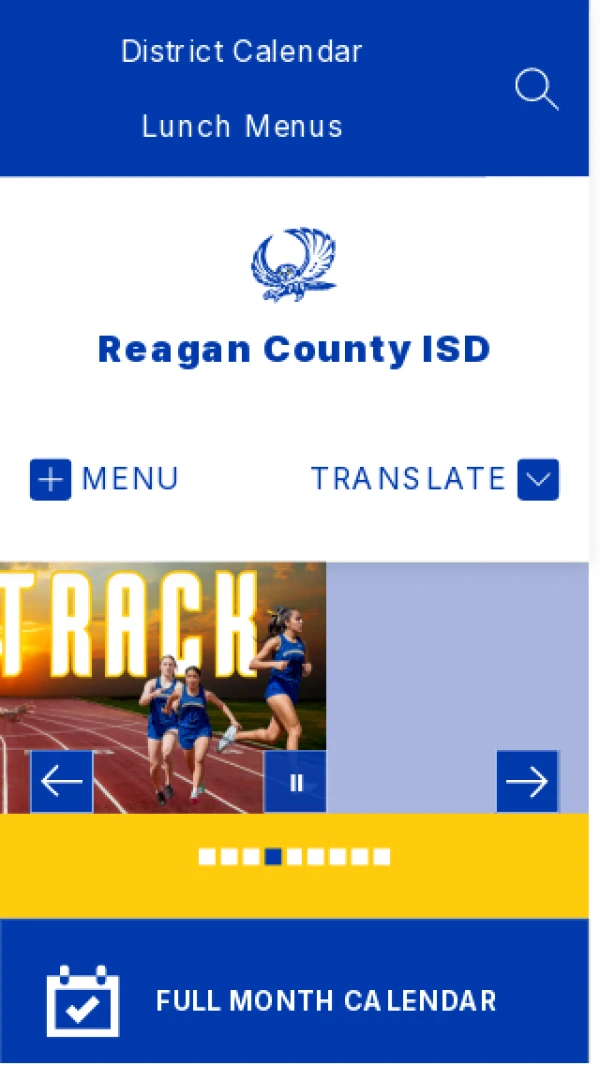Open the TRANSLATE dropdown
600x1065 pixels.
click(x=434, y=479)
